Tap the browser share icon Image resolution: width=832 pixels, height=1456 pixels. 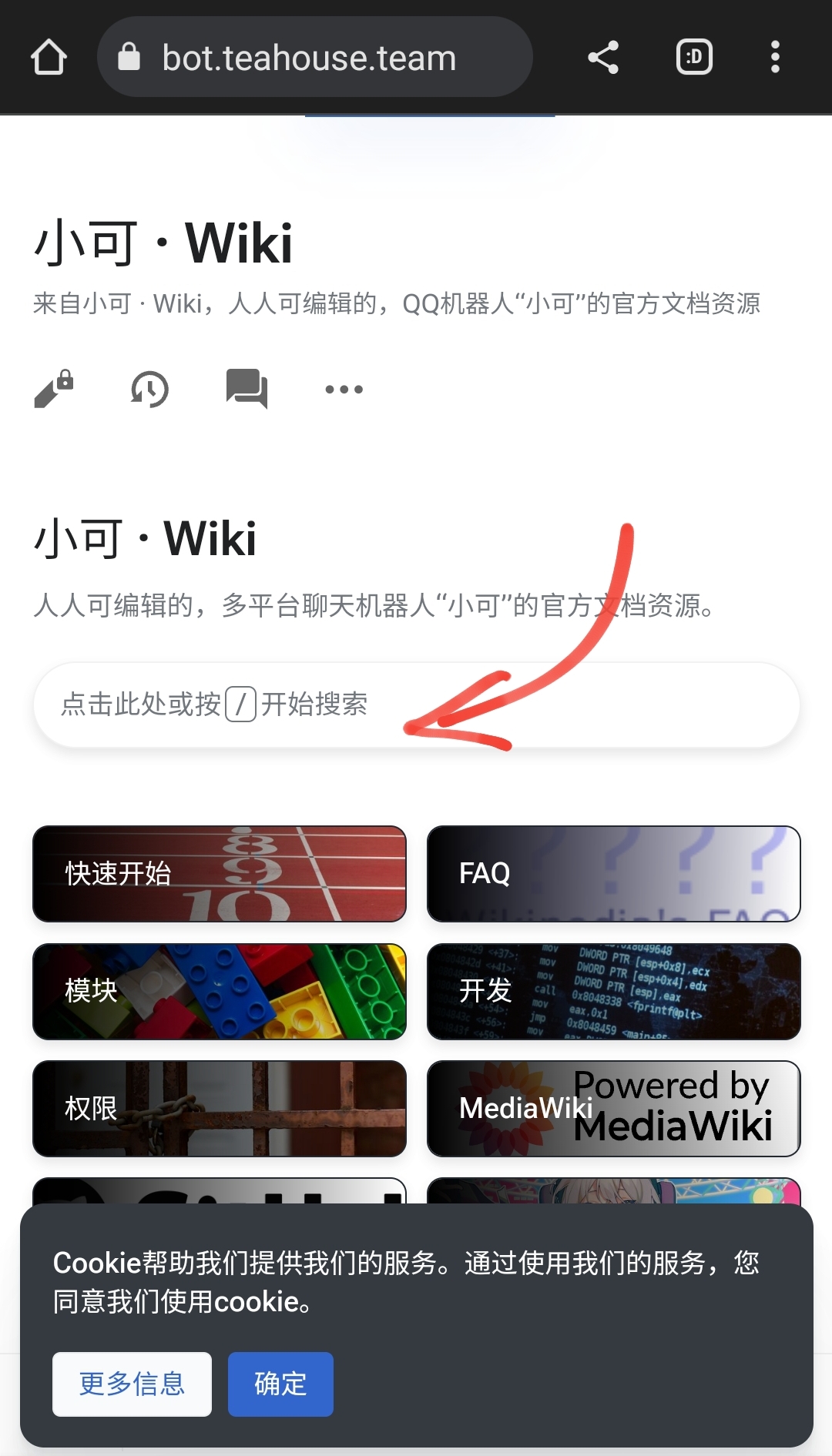click(602, 56)
